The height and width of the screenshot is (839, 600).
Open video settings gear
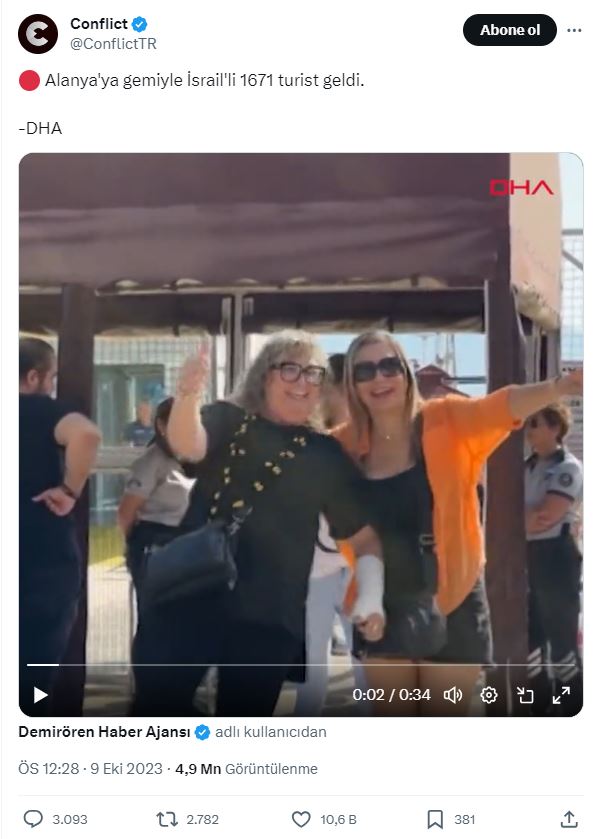point(489,694)
